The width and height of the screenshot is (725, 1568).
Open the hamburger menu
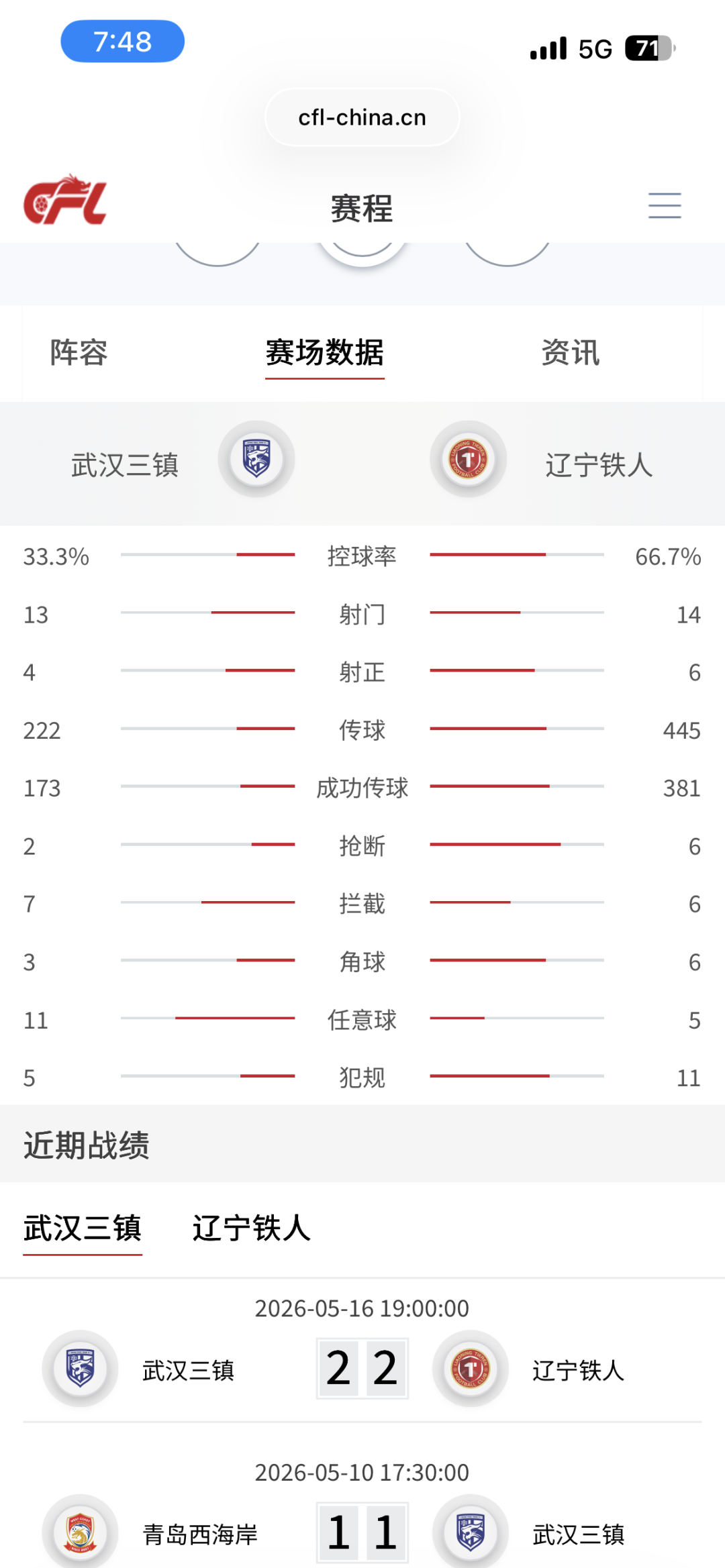point(665,205)
